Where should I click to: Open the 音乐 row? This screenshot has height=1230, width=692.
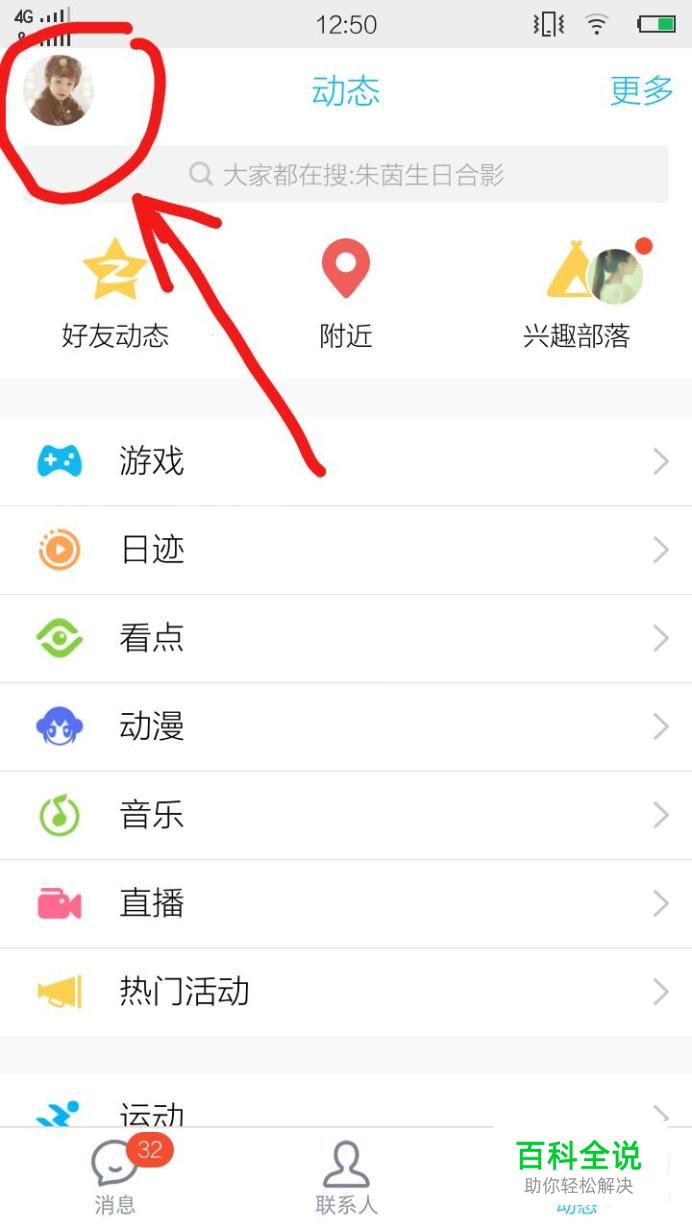click(346, 815)
